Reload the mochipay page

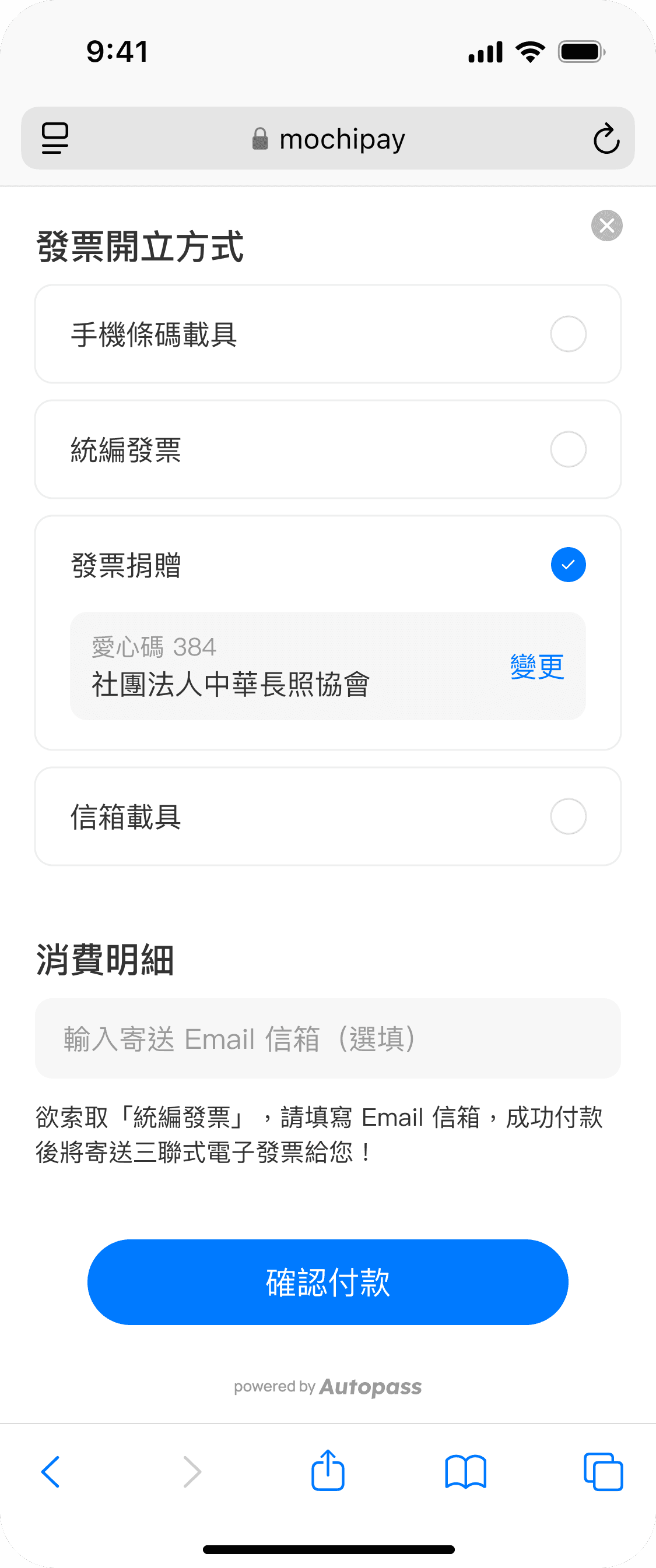606,139
